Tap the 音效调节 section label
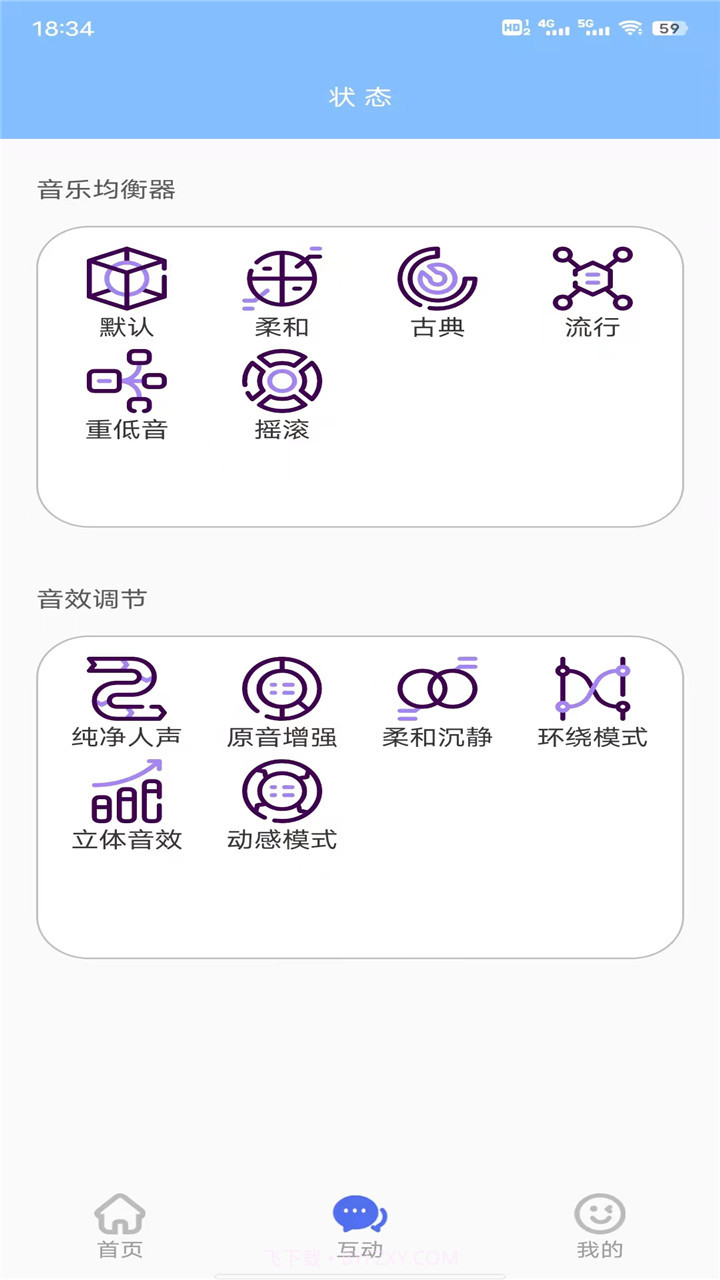 [91, 598]
